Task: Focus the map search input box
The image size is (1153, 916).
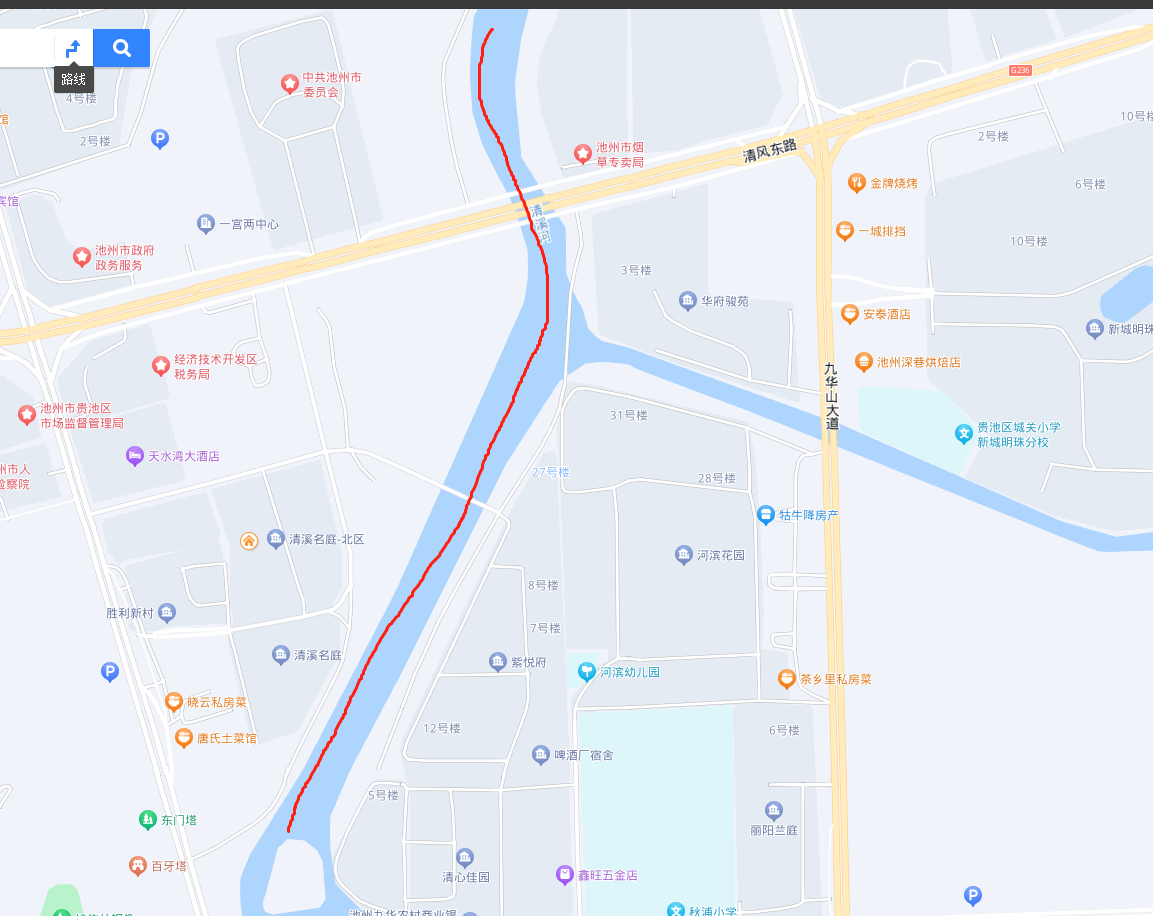Action: click(25, 48)
